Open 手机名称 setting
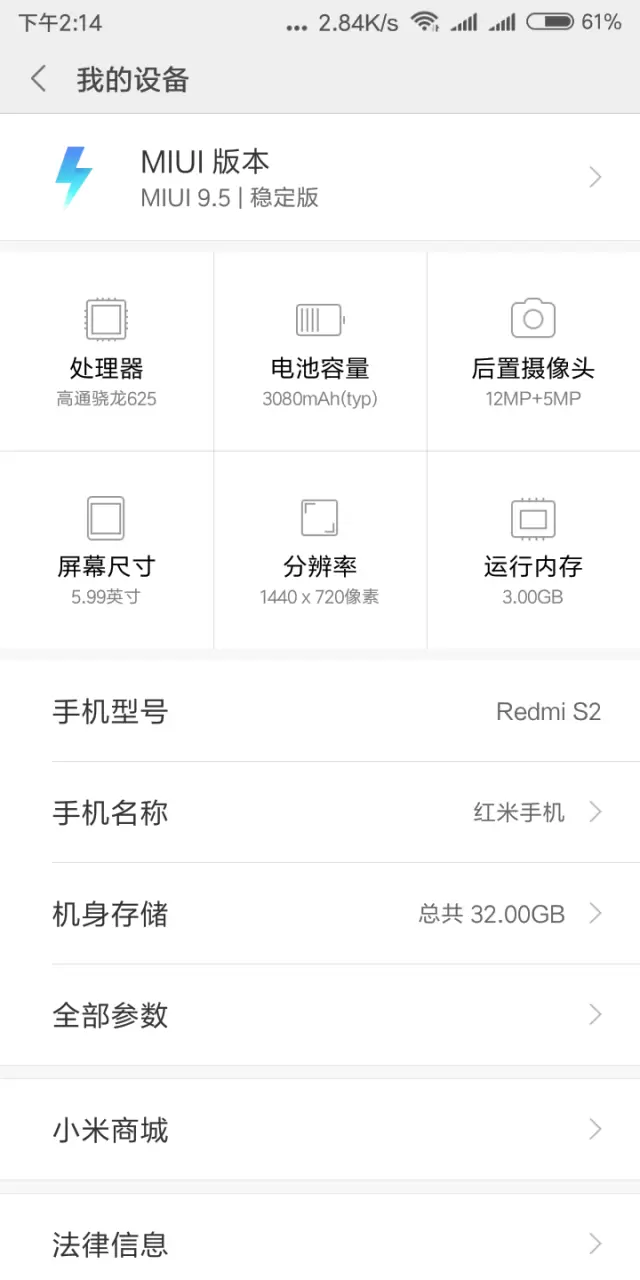The image size is (640, 1280). point(320,812)
